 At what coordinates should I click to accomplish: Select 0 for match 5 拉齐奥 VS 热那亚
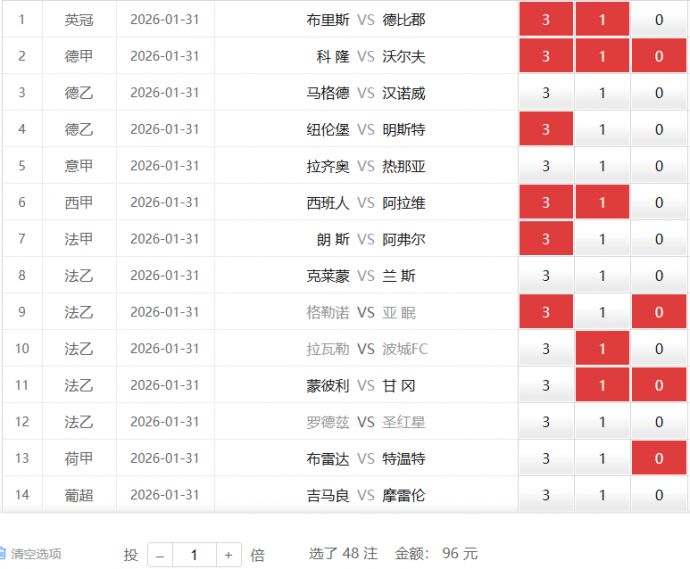click(x=659, y=166)
